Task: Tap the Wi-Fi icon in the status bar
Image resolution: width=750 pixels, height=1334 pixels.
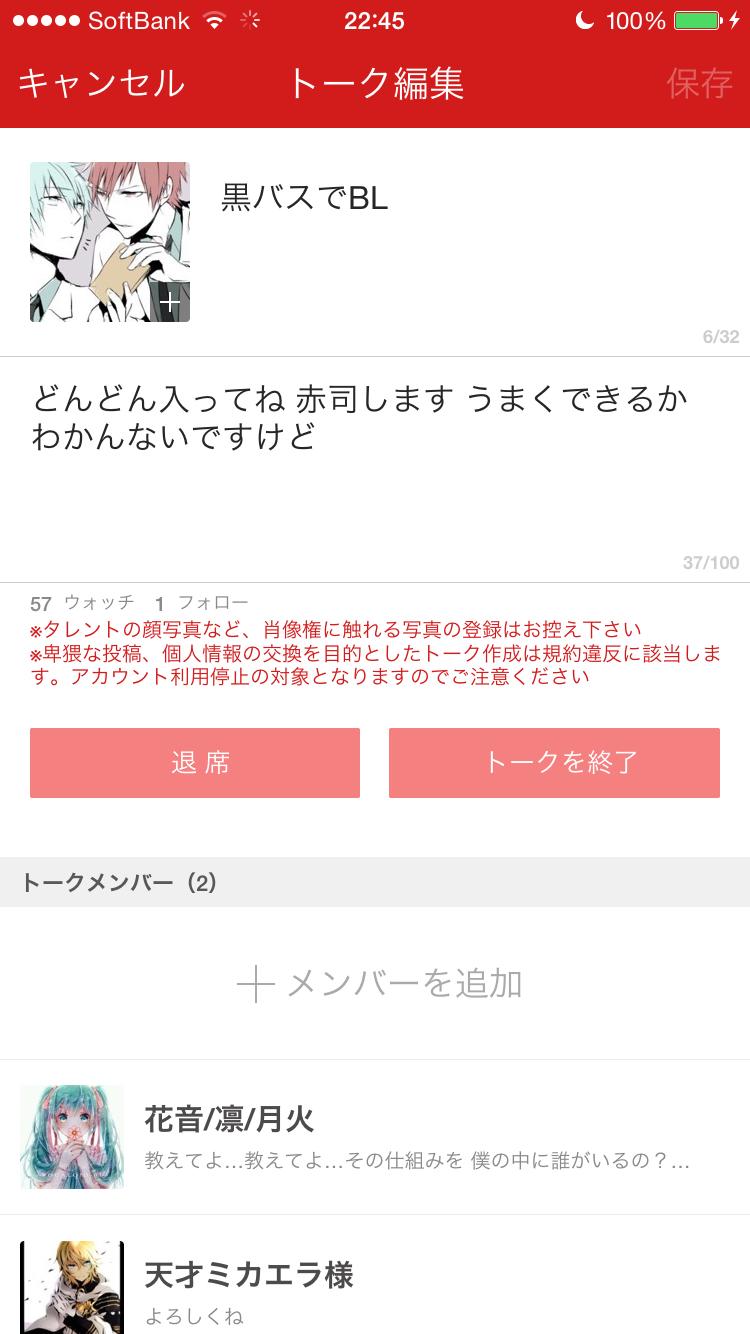Action: (216, 18)
